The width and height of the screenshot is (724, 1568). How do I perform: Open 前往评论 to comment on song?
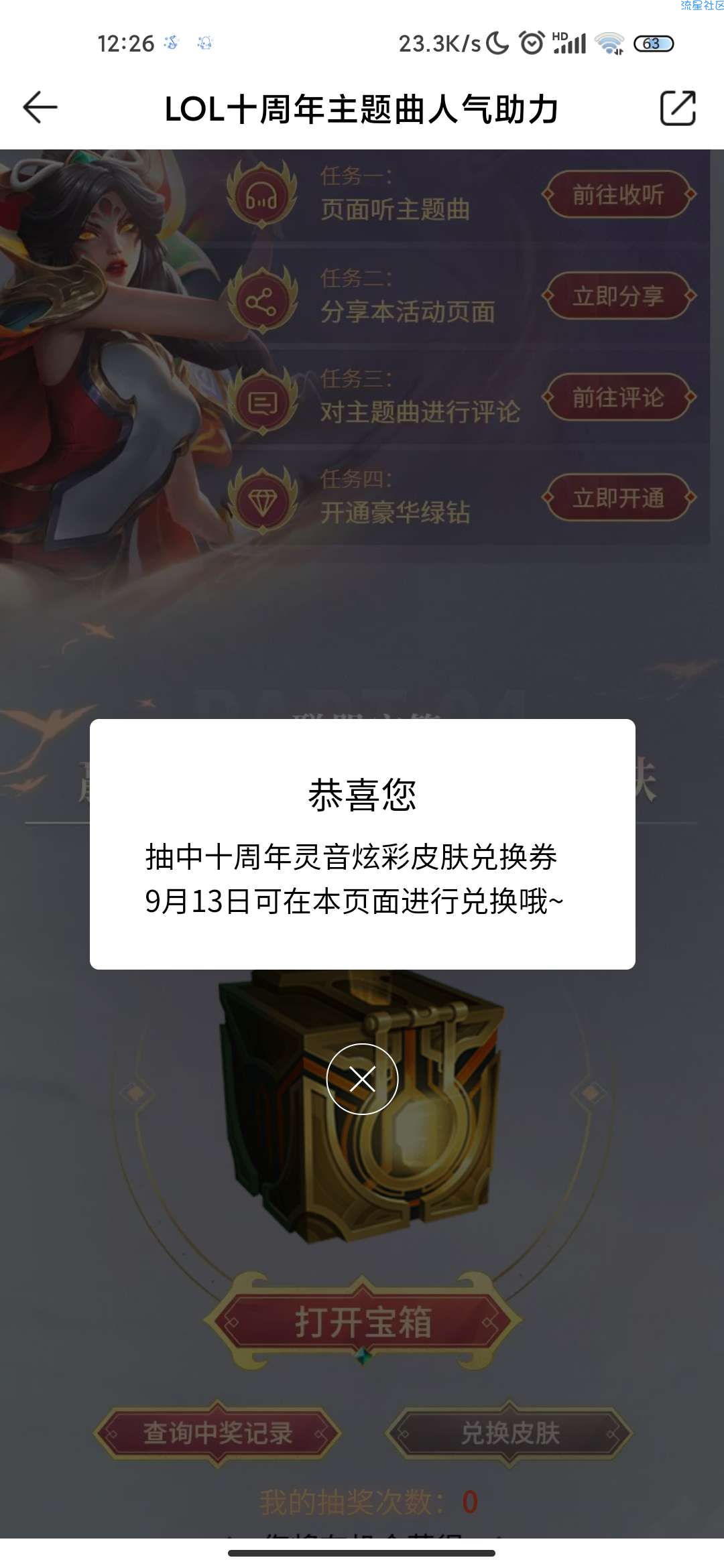[618, 397]
